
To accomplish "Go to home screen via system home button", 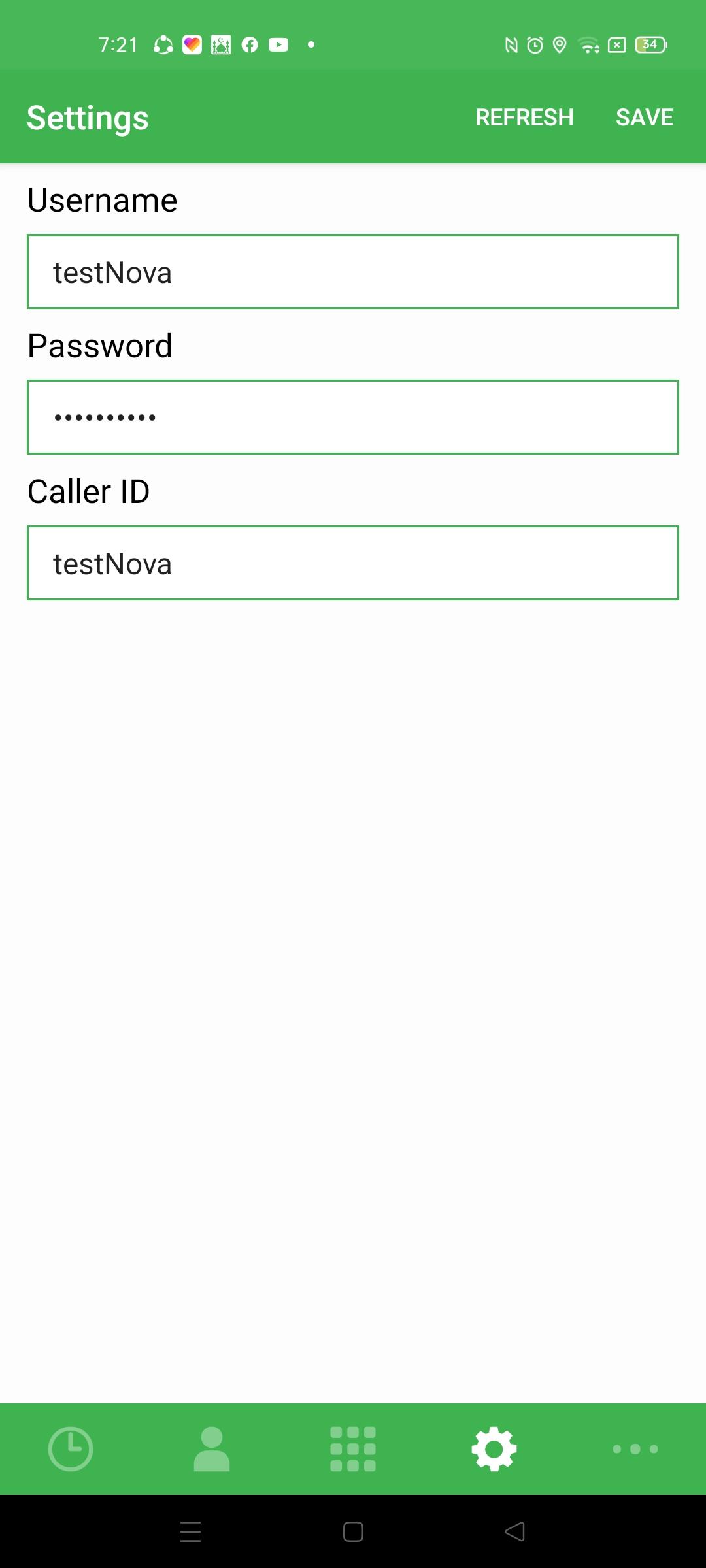I will [x=353, y=1531].
